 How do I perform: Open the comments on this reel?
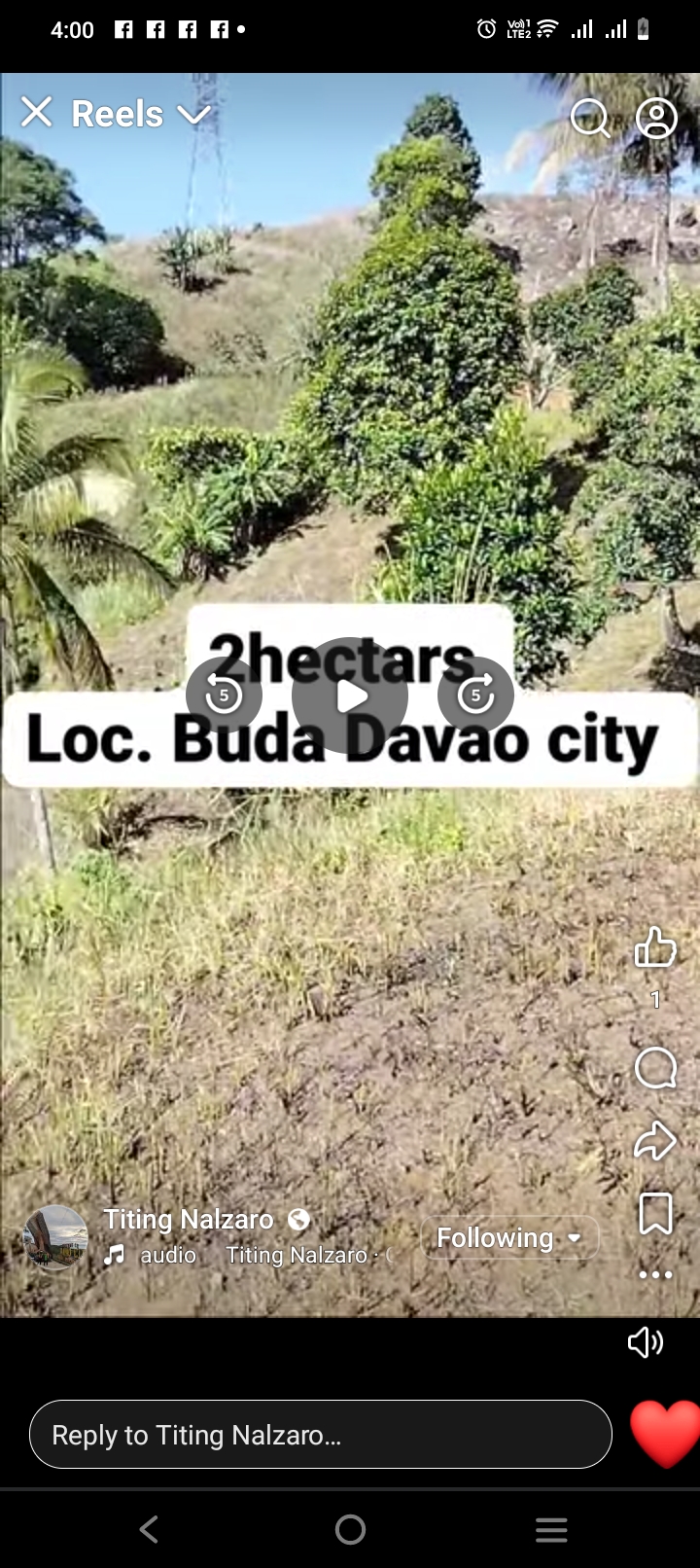pos(655,1068)
